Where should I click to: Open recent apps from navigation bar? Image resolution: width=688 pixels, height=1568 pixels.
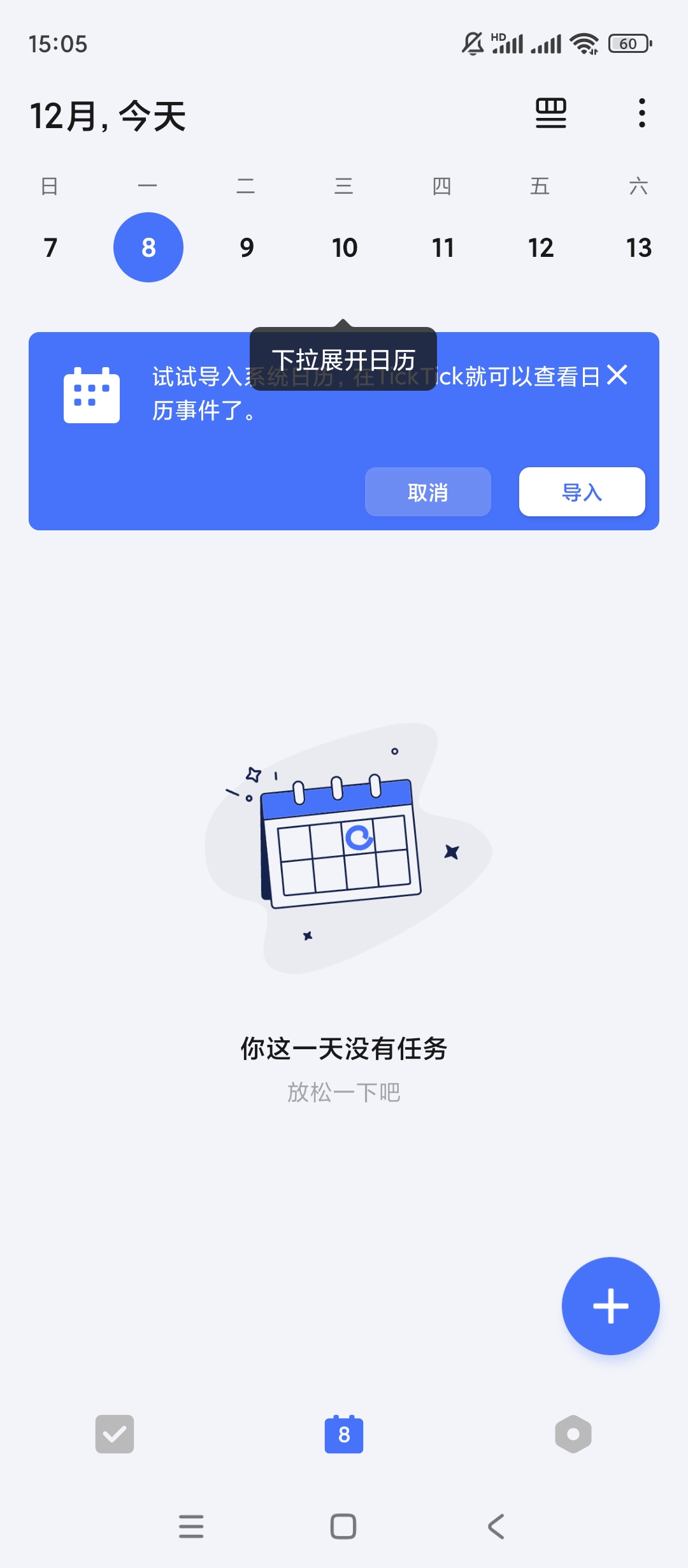tap(191, 1527)
